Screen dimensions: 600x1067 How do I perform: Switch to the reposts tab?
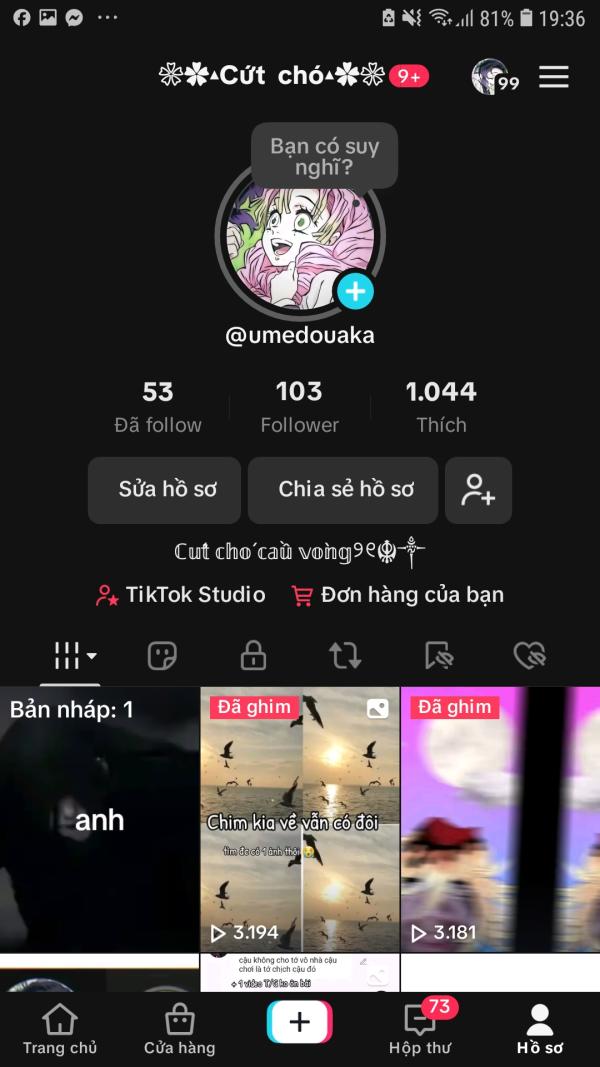point(345,656)
